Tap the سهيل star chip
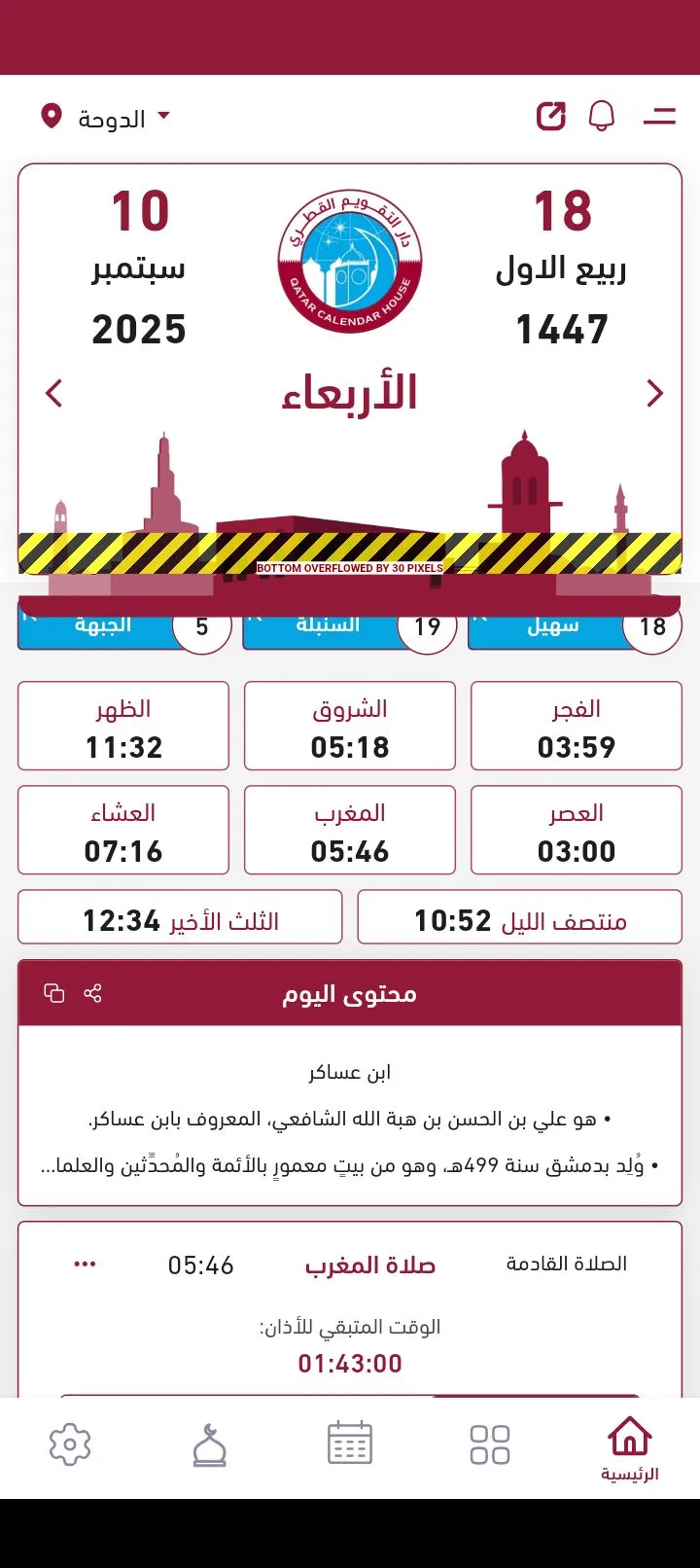 tap(574, 627)
